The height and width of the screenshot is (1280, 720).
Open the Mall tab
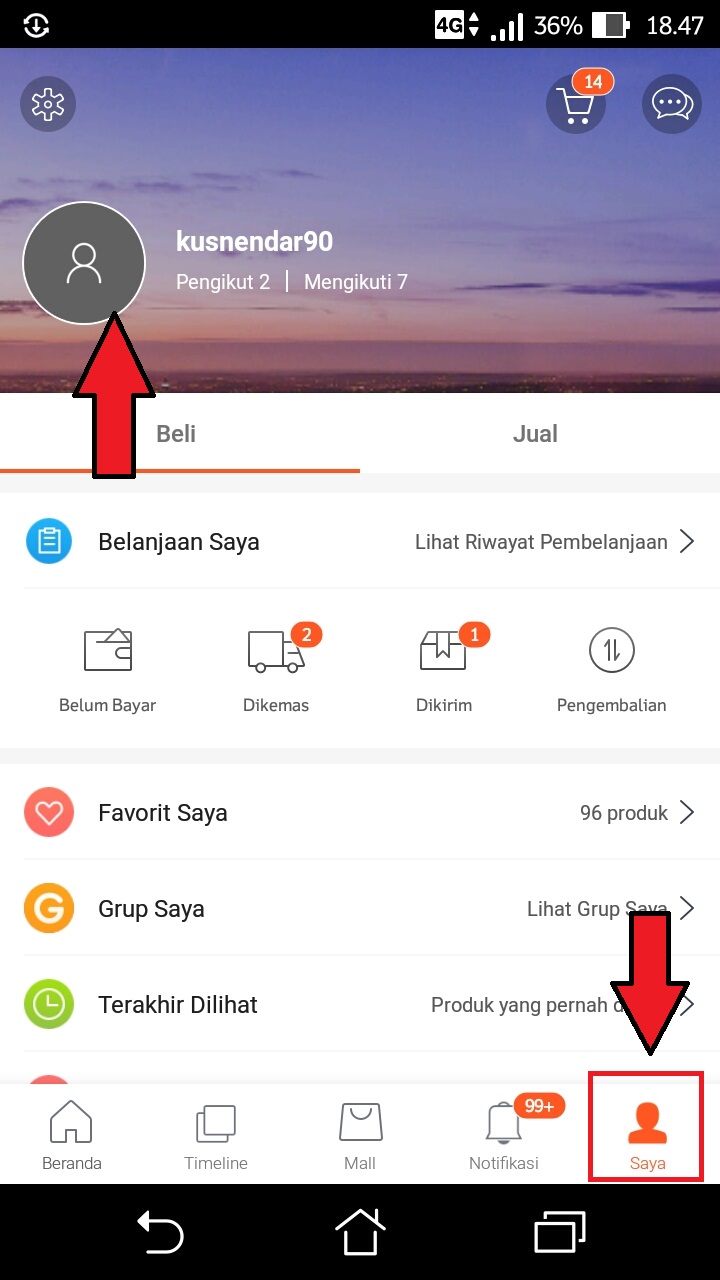pos(360,1134)
